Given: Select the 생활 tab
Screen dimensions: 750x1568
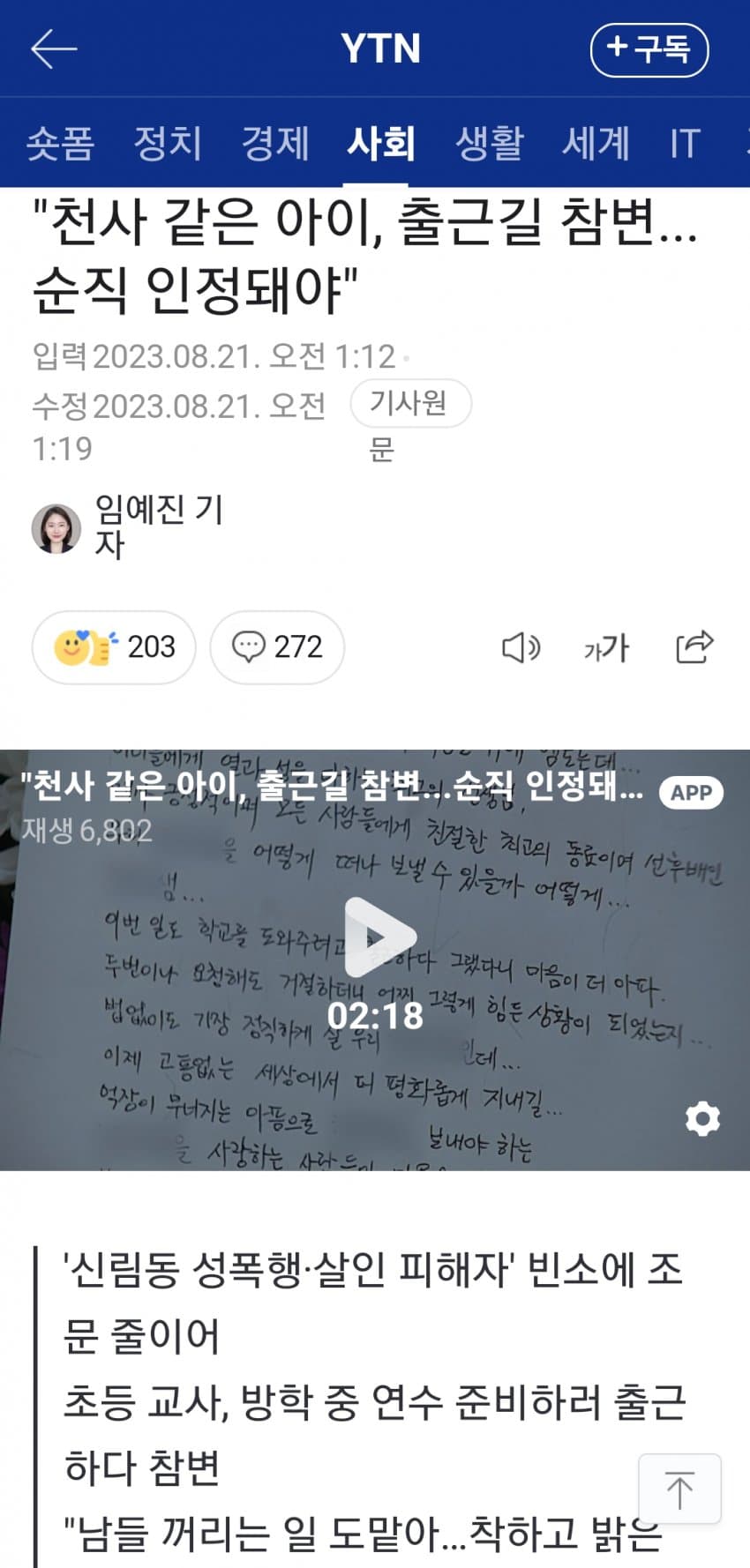Looking at the screenshot, I should point(490,143).
